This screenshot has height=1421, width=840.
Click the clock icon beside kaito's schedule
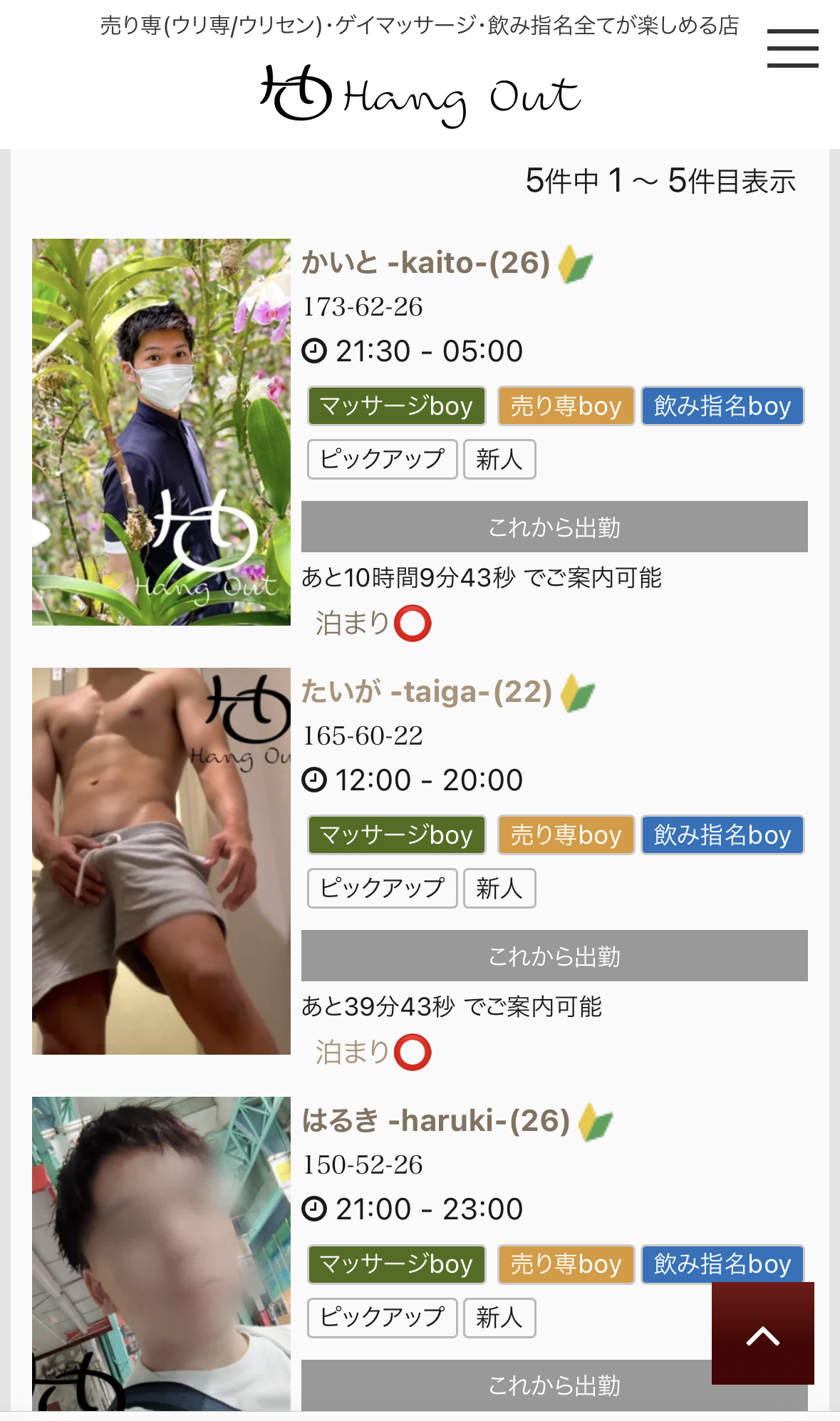pyautogui.click(x=314, y=350)
